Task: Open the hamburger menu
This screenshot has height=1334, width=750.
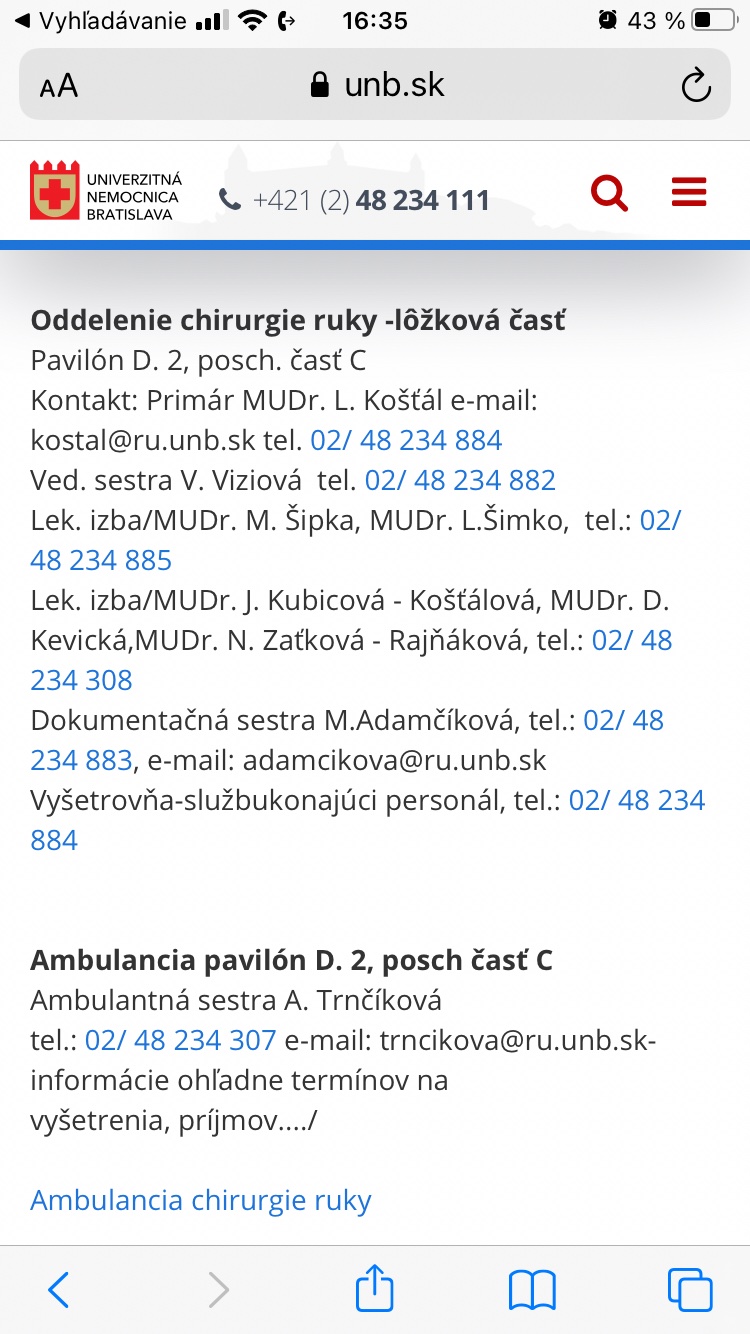Action: [689, 192]
